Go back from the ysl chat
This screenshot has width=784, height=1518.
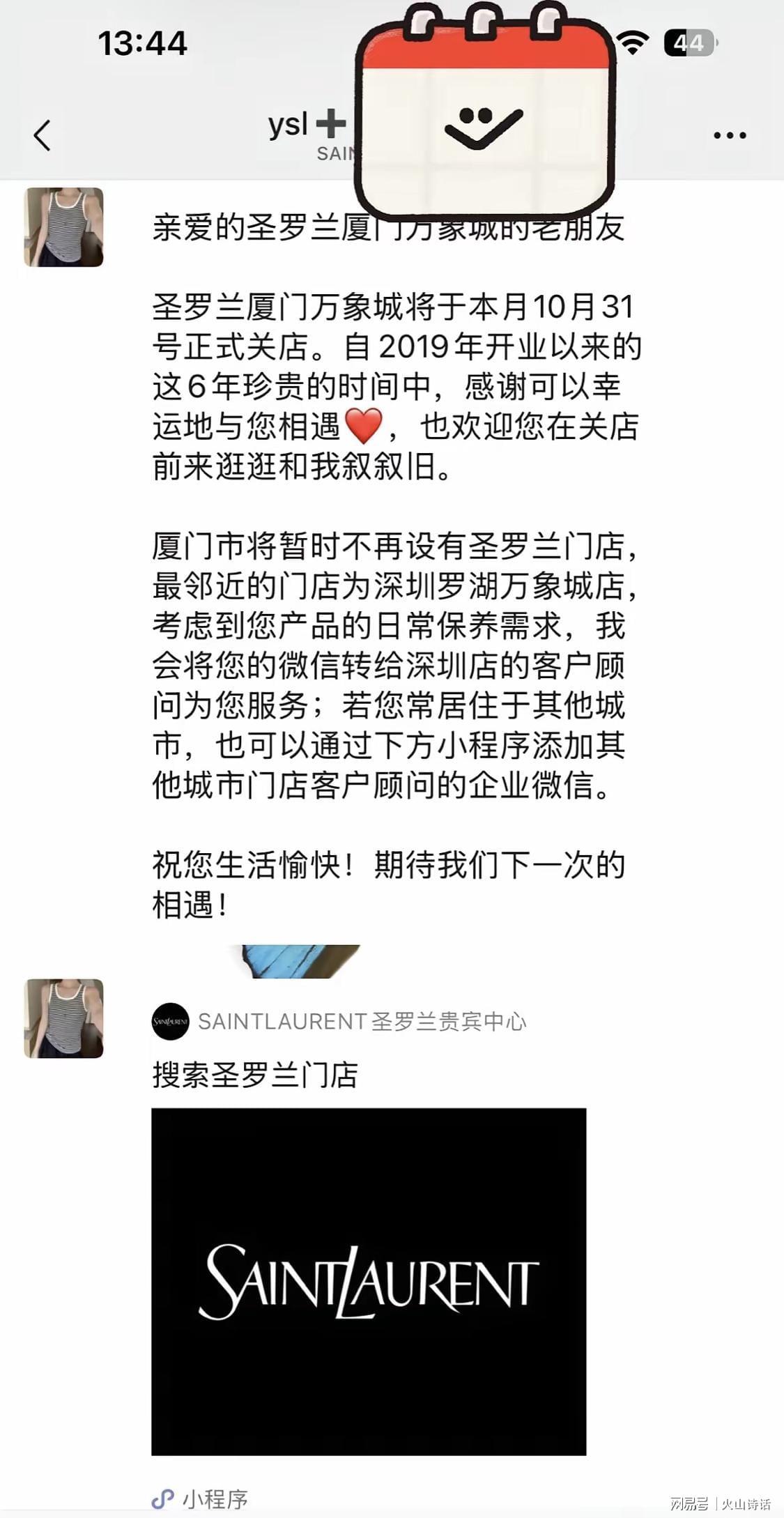(43, 135)
